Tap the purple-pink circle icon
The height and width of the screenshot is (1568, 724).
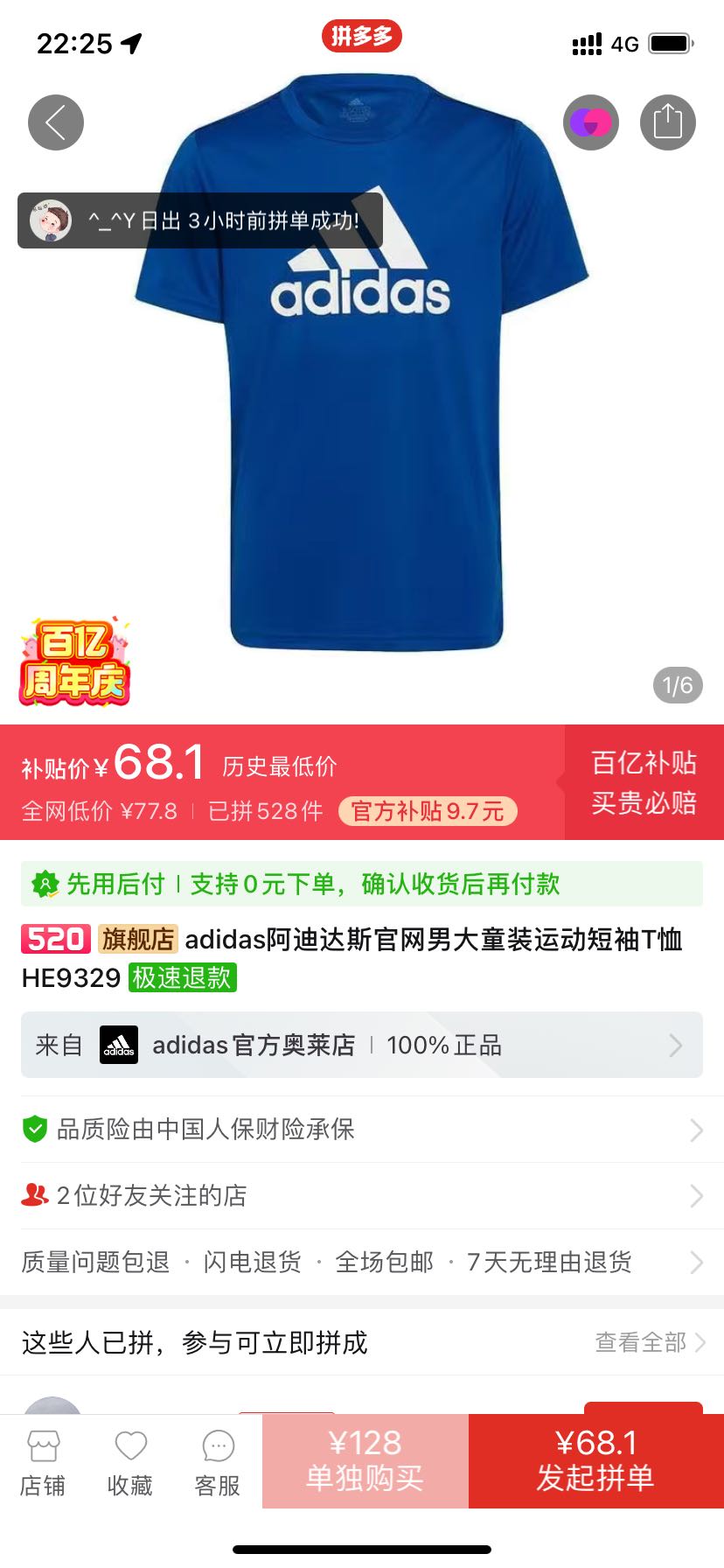(590, 122)
